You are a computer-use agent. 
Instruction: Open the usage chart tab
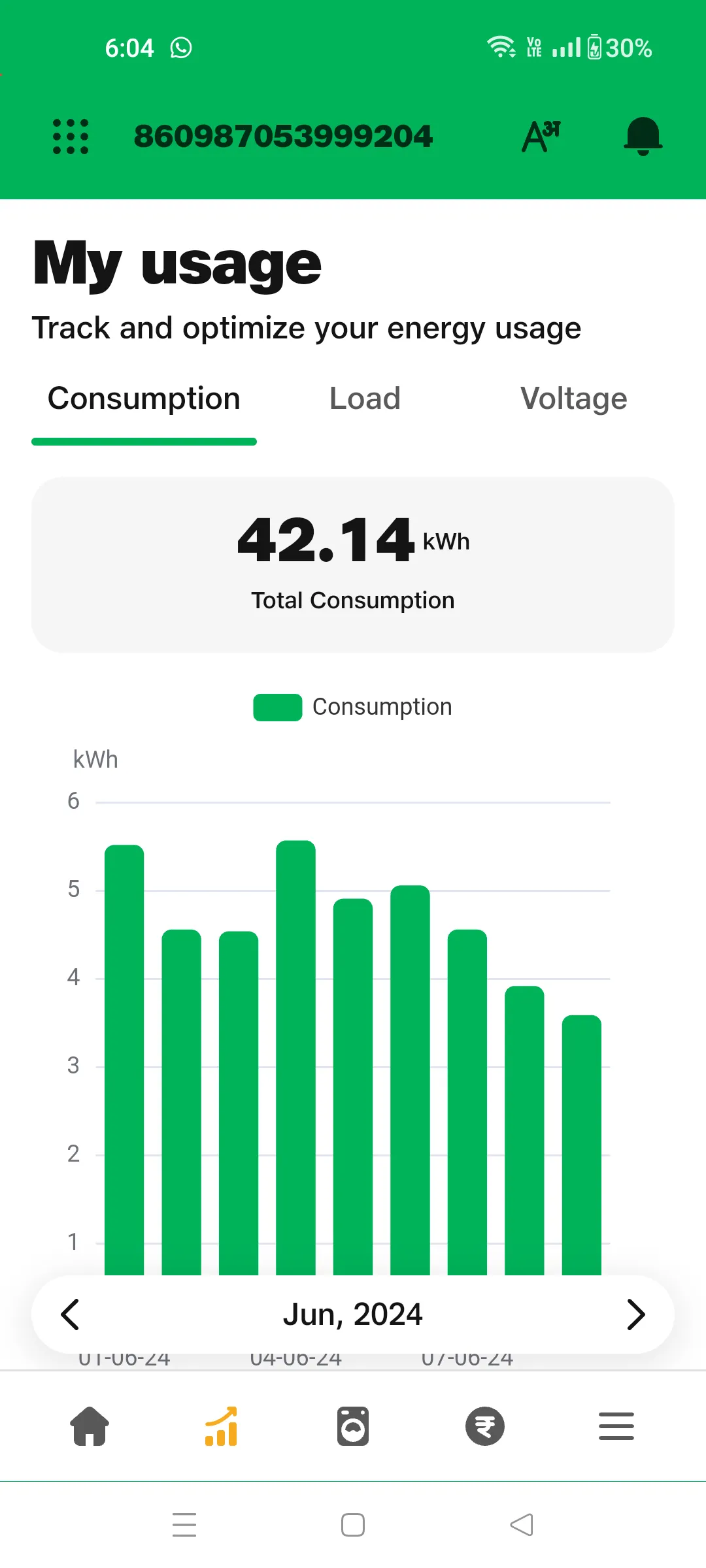point(222,1426)
